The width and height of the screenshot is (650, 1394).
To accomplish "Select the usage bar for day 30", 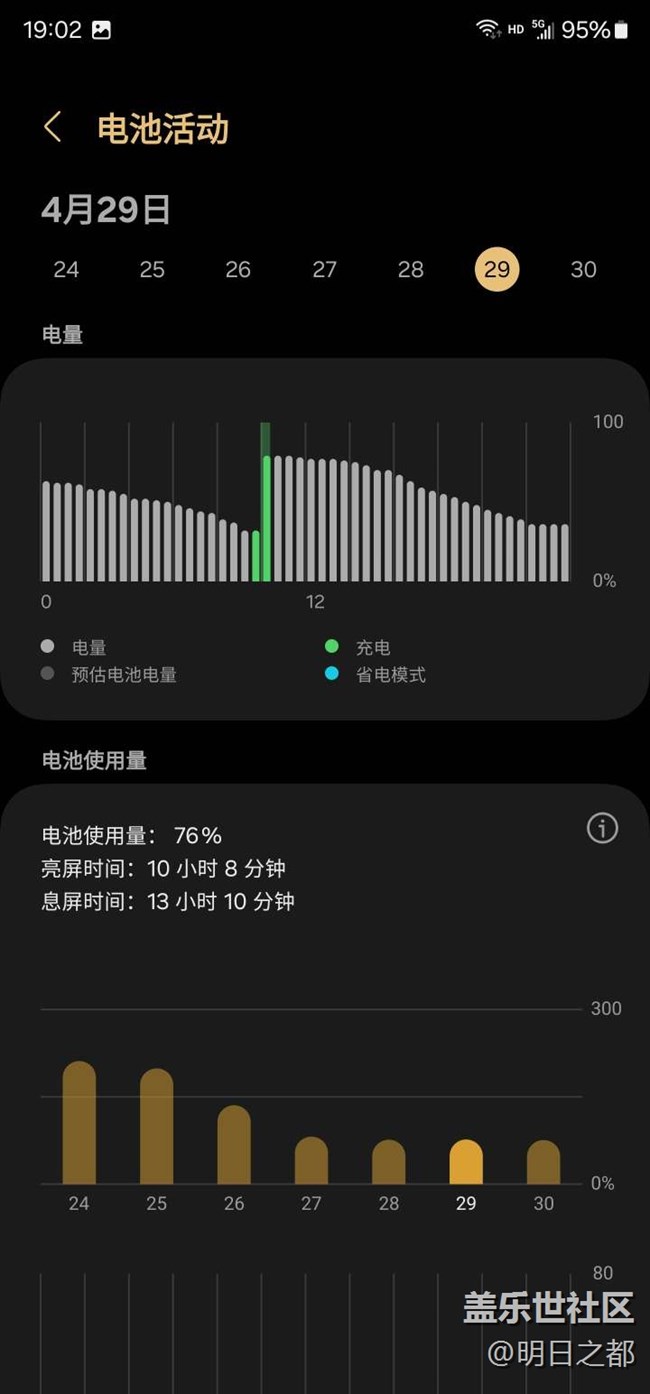I will 543,1163.
